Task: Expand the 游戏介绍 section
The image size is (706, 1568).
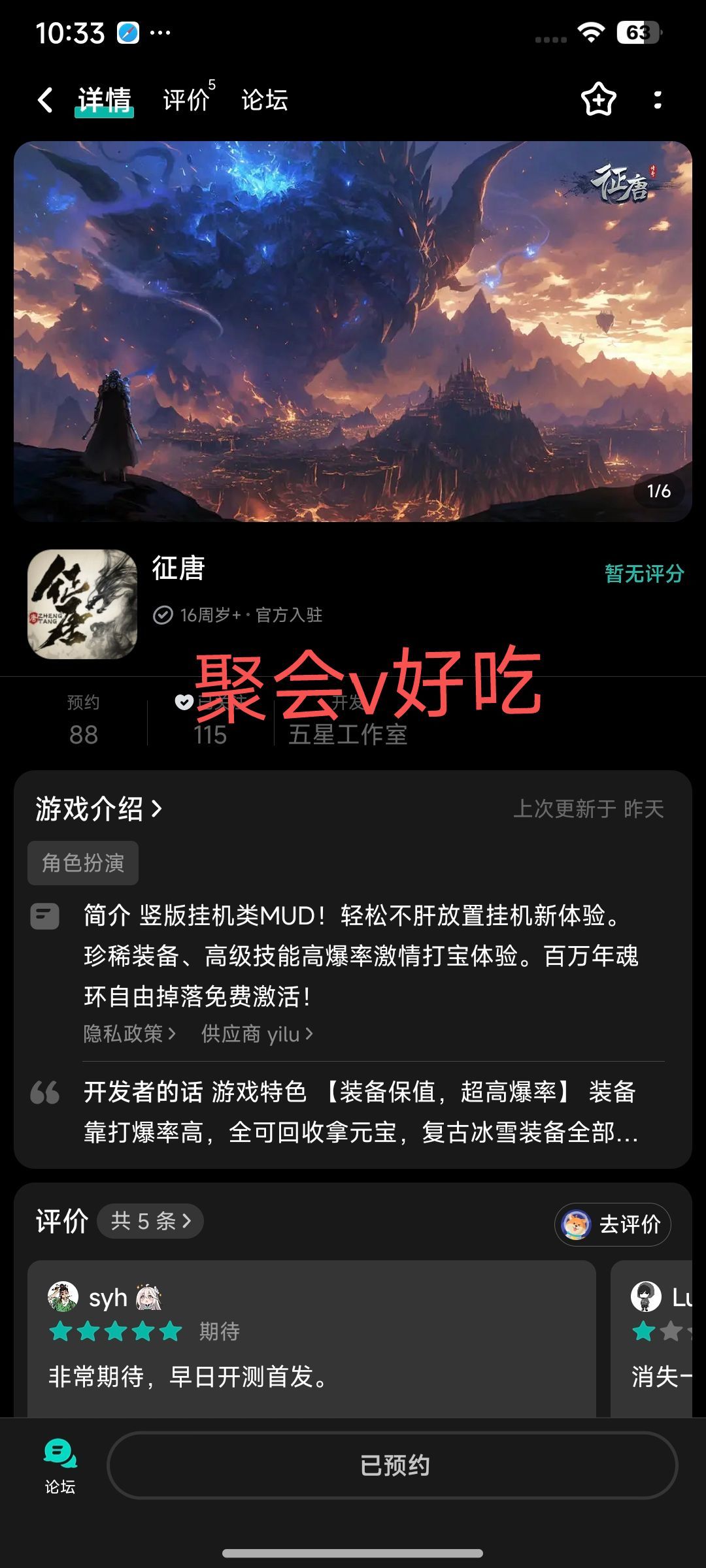Action: tap(98, 809)
